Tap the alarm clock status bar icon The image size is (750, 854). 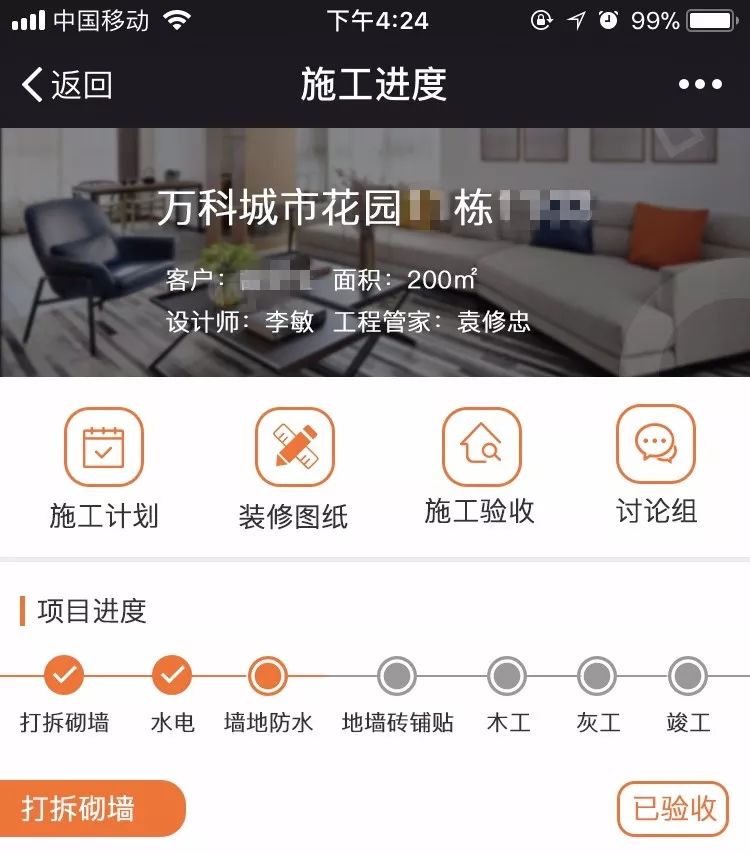click(606, 19)
